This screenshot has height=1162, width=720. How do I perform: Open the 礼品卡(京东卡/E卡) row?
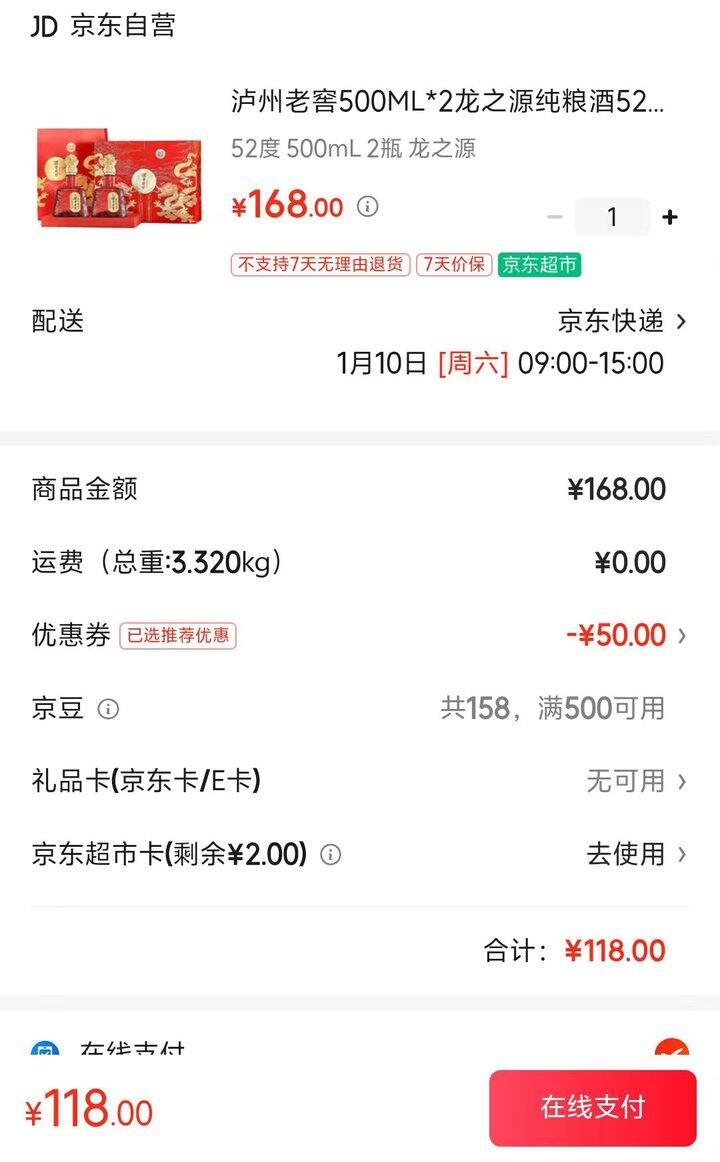pyautogui.click(x=360, y=781)
